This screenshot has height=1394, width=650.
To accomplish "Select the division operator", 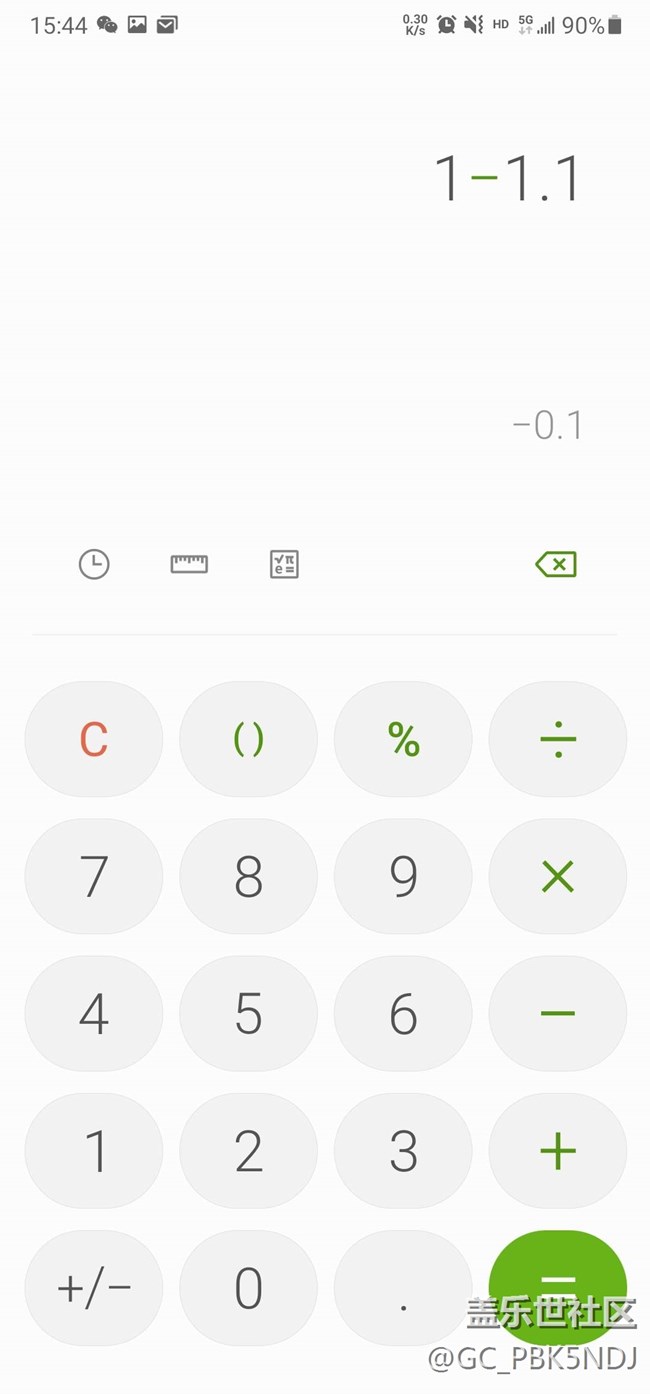I will [x=557, y=740].
